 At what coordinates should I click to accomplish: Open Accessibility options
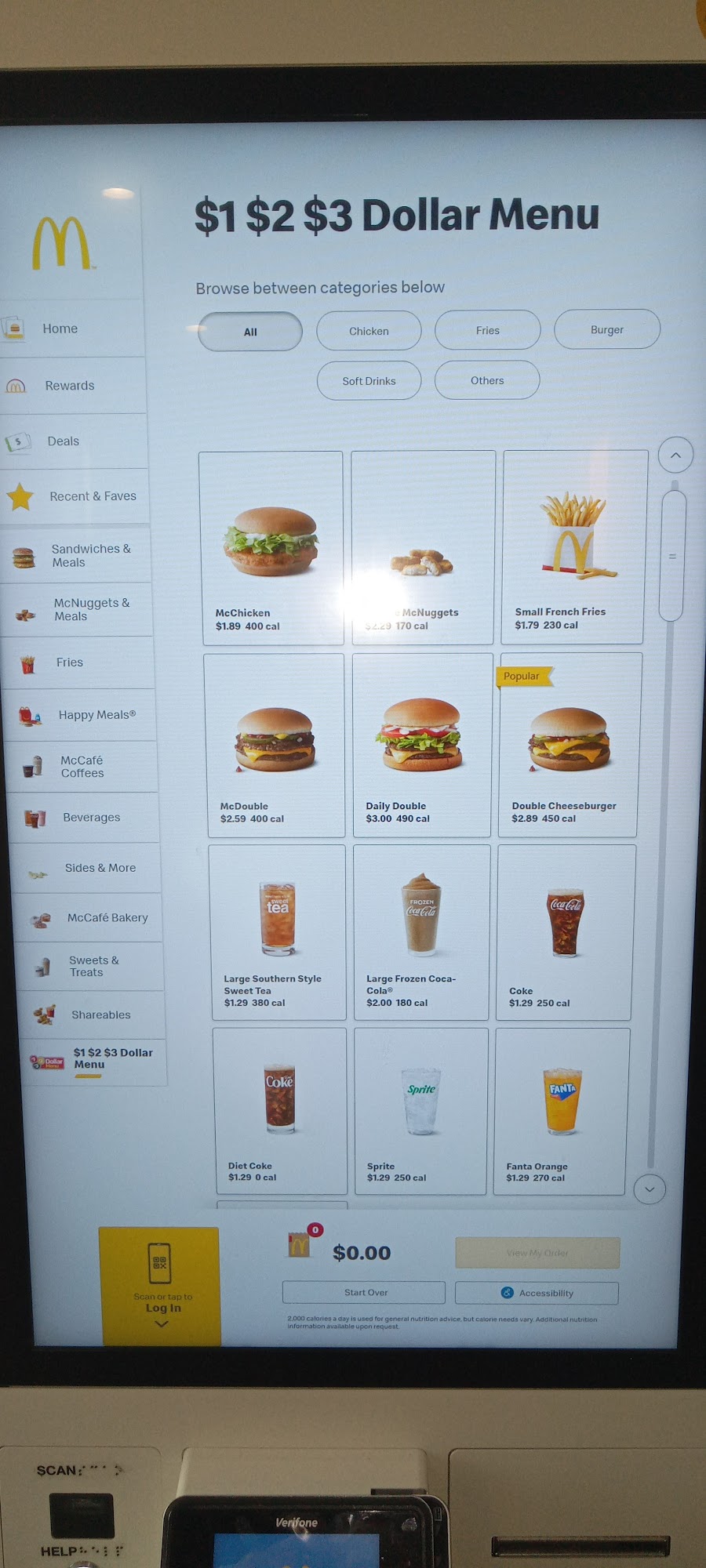[x=537, y=1293]
